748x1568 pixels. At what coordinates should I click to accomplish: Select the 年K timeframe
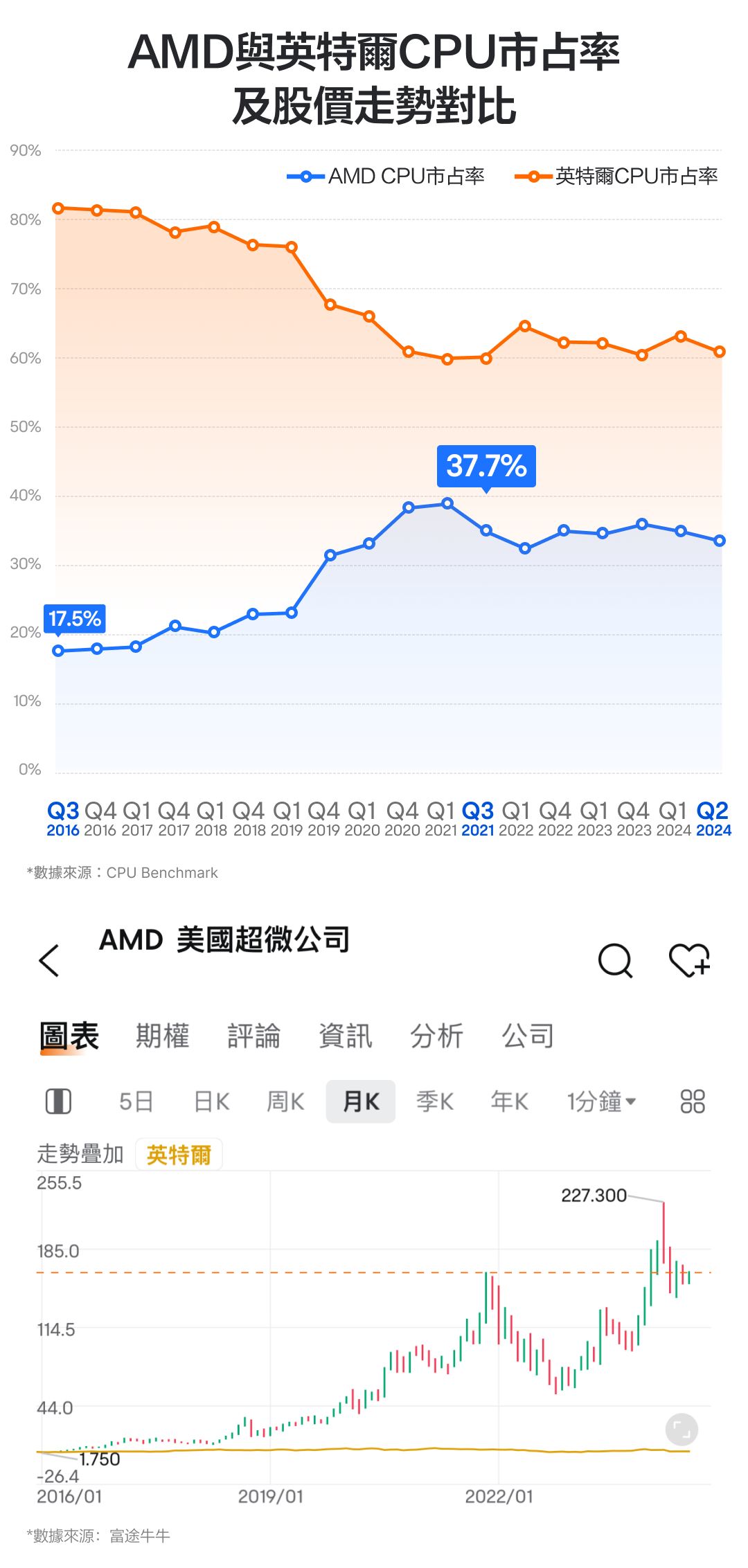[x=508, y=1101]
